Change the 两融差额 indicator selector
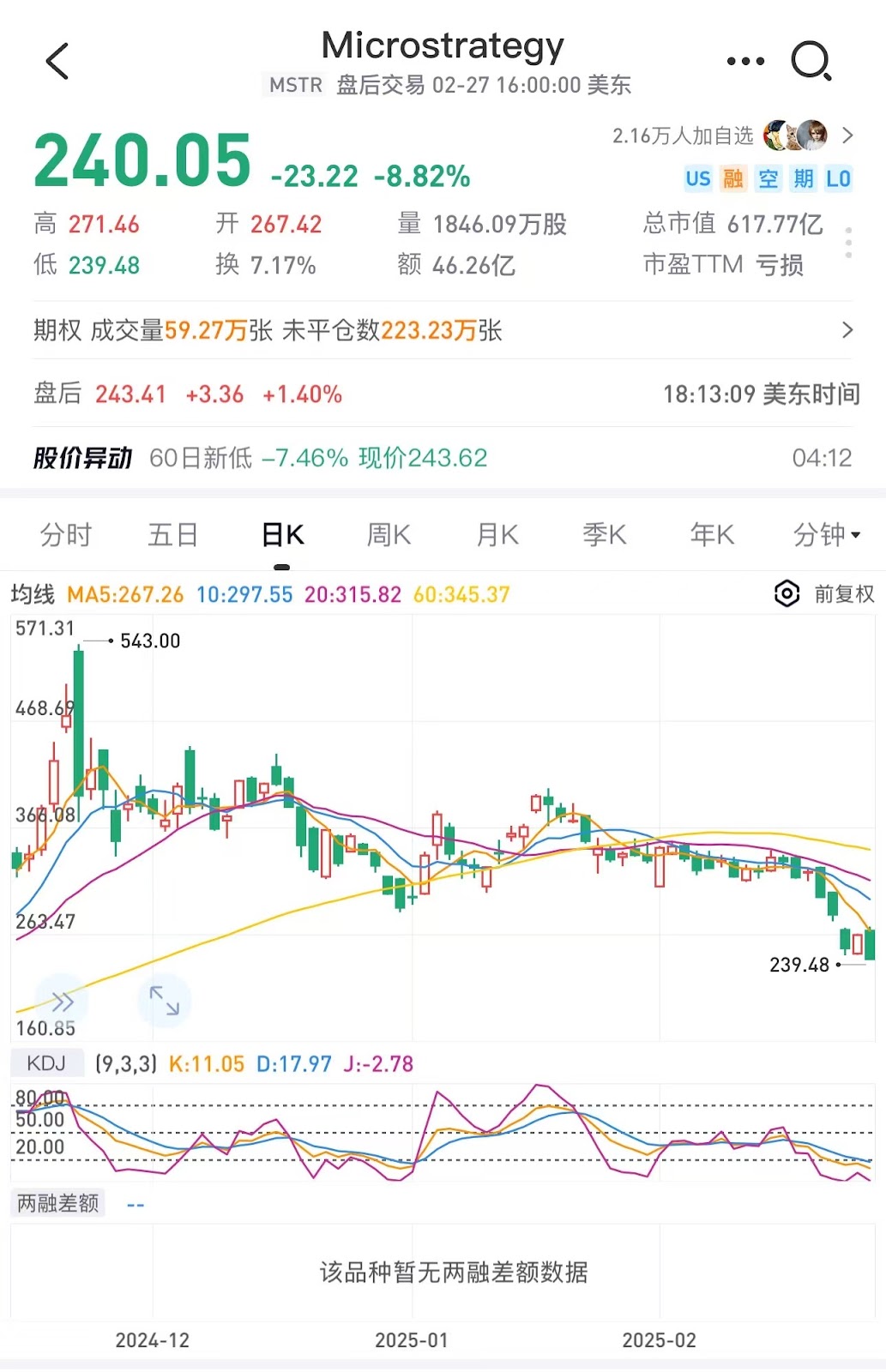 tap(57, 1203)
